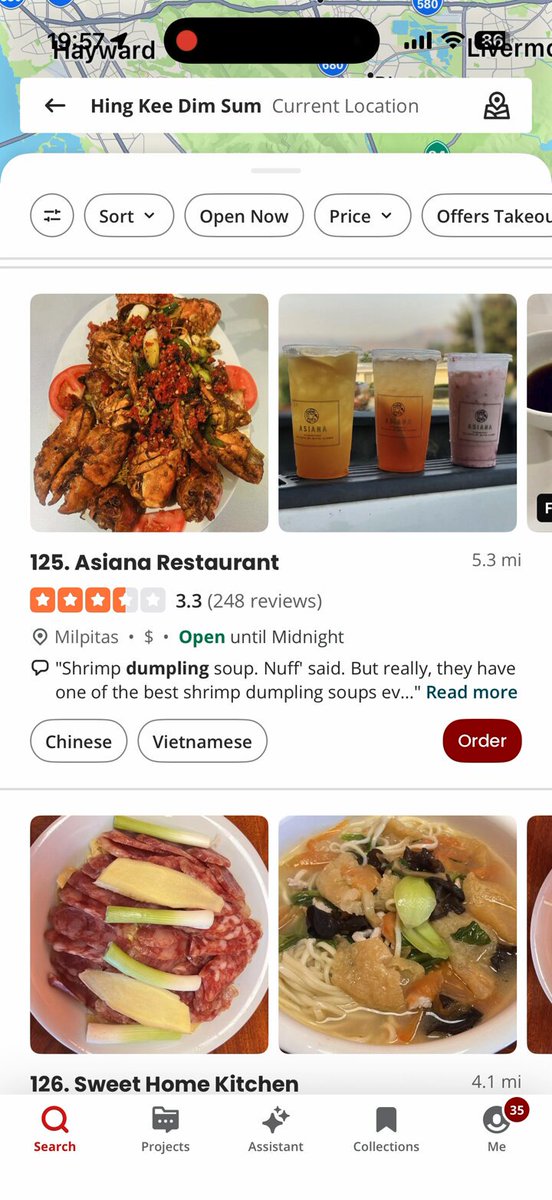Select the Chinese category chip
This screenshot has width=552, height=1200.
[x=78, y=741]
